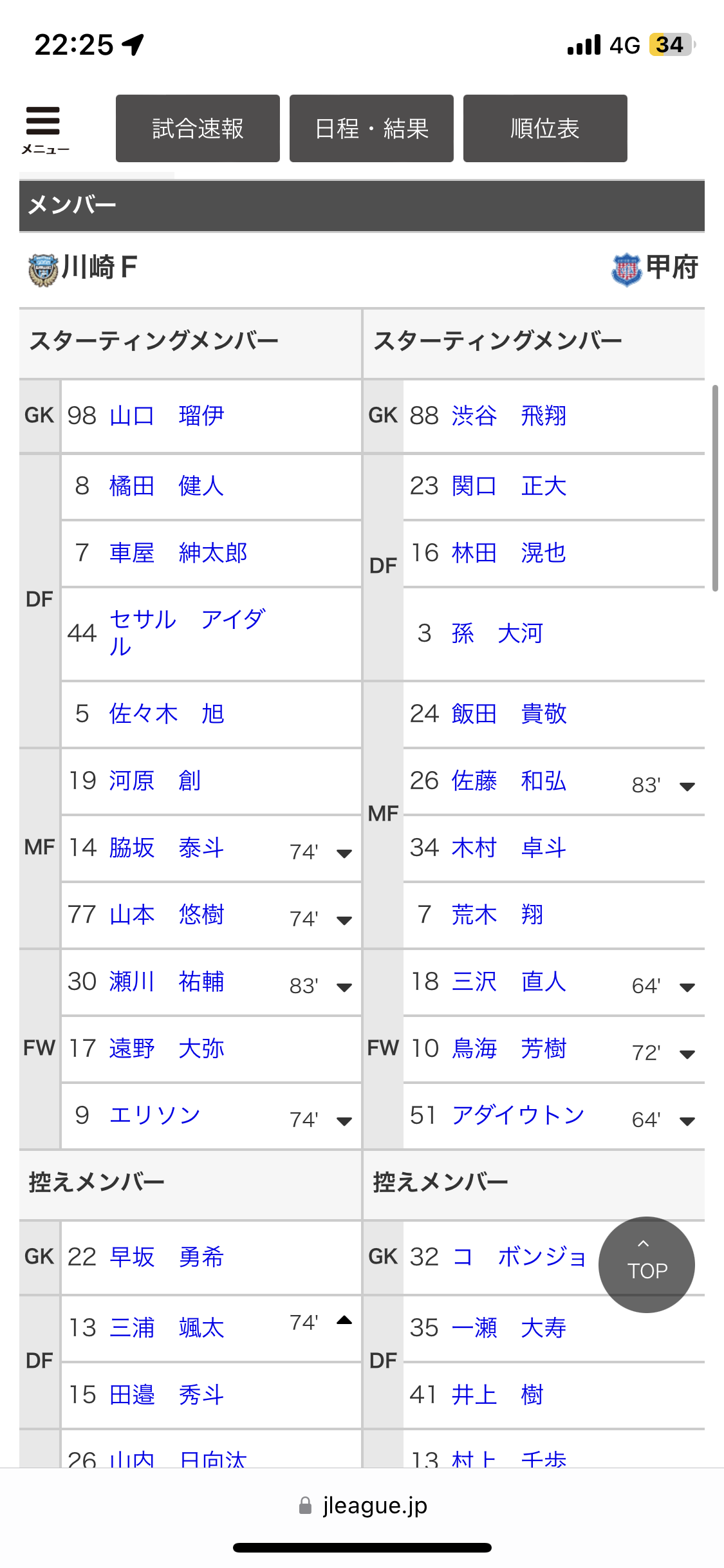This screenshot has height=1568, width=724.
Task: Open 孫 大河 player link
Action: coord(497,633)
